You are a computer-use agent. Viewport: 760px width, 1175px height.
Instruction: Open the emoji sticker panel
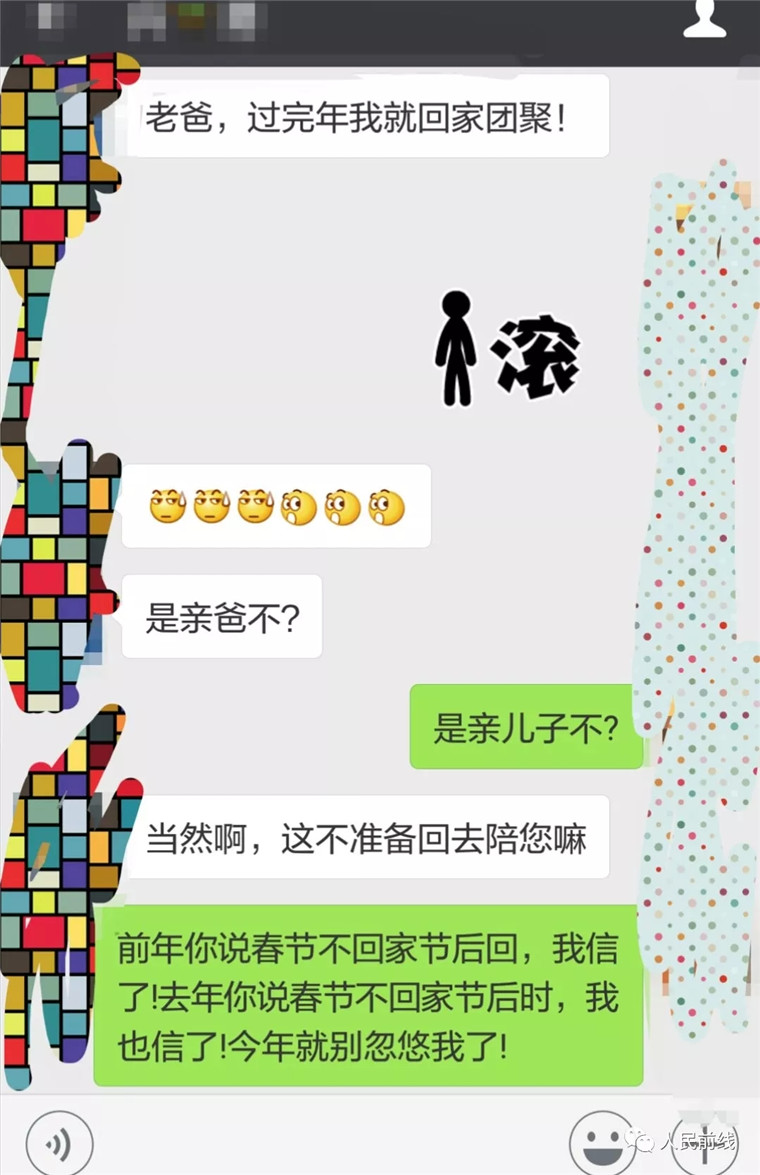click(x=602, y=1141)
